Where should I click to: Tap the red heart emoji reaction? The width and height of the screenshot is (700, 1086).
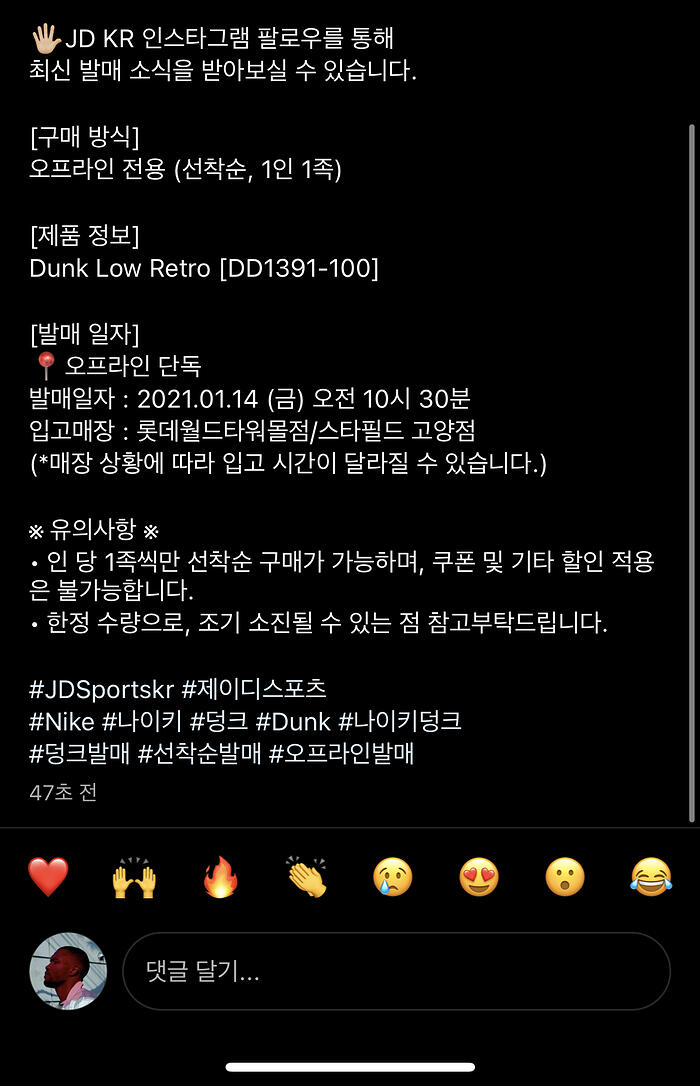click(x=48, y=877)
